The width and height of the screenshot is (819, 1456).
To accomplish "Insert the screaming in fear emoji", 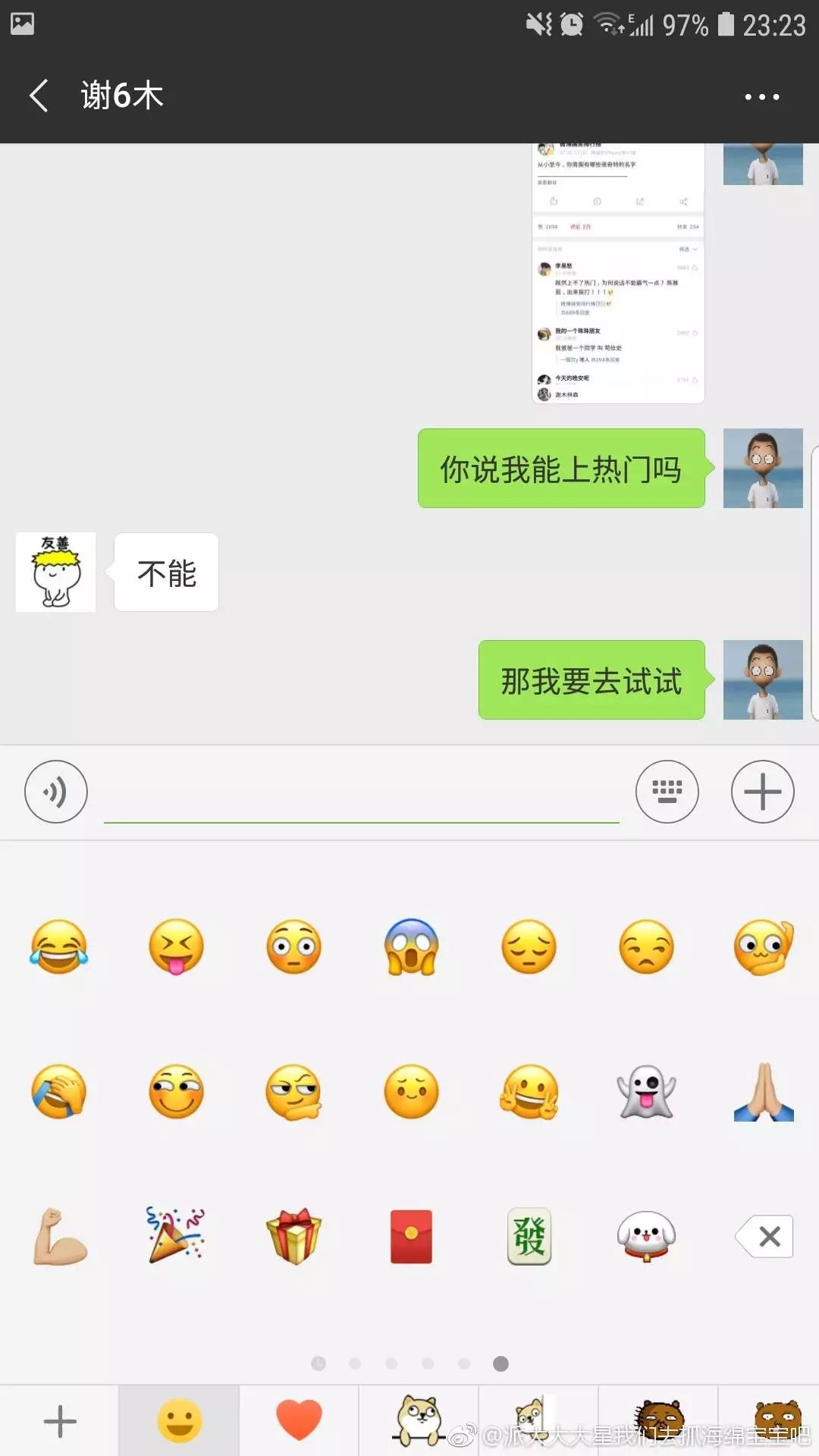I will click(411, 946).
